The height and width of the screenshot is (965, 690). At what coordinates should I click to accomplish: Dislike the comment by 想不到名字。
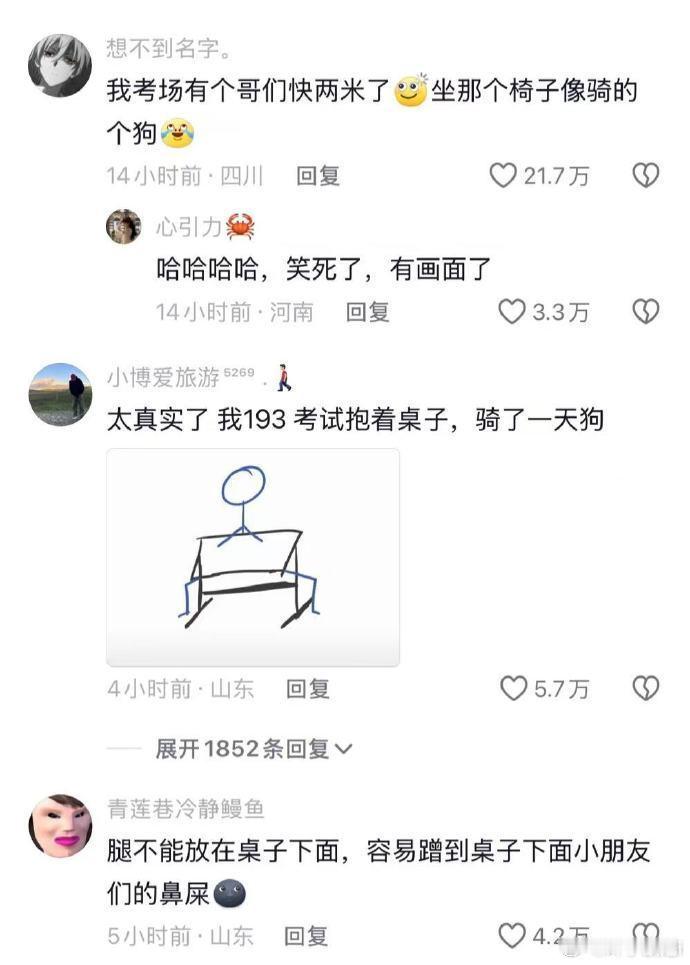pos(646,175)
